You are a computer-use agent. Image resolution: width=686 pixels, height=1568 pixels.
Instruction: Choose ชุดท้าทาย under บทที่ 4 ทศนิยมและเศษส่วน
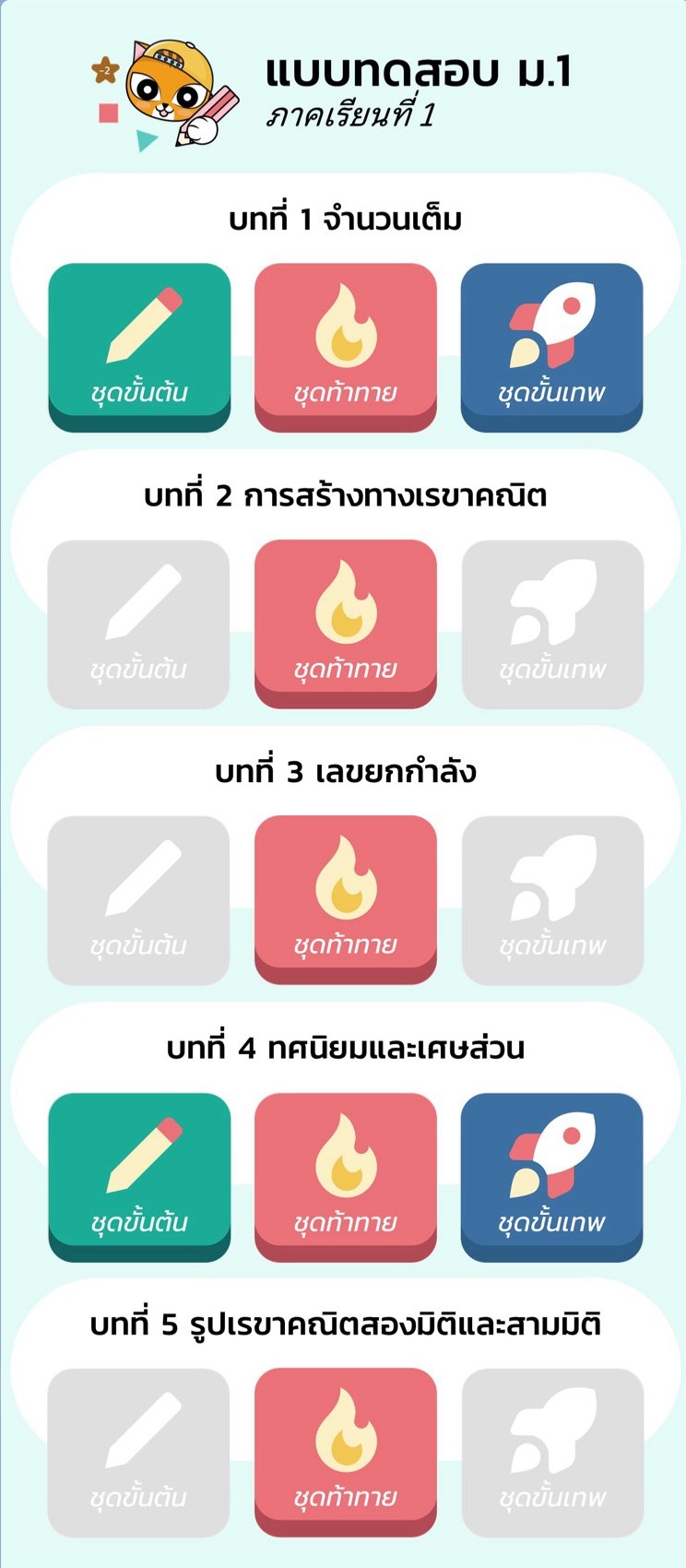tap(345, 1175)
